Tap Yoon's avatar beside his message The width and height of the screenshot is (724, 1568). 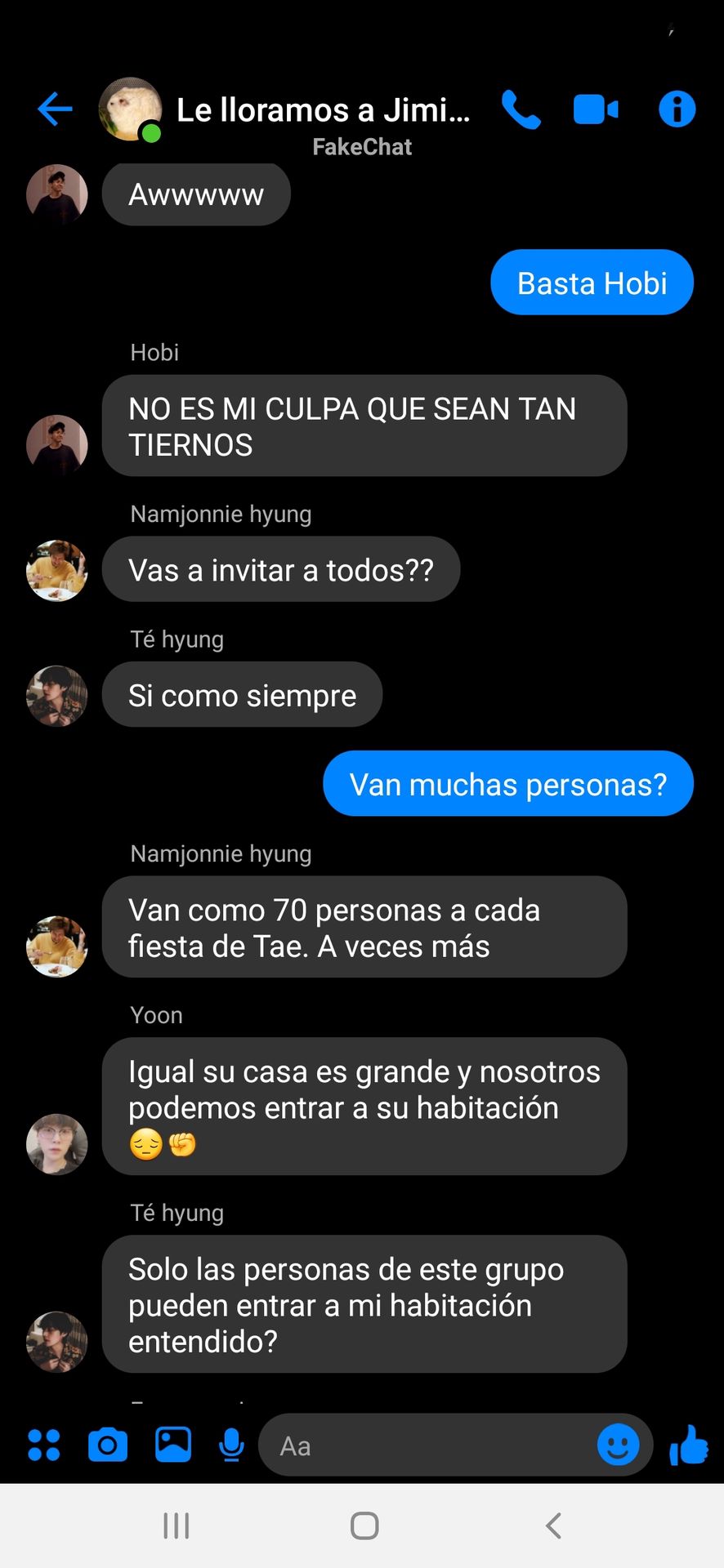point(57,1144)
